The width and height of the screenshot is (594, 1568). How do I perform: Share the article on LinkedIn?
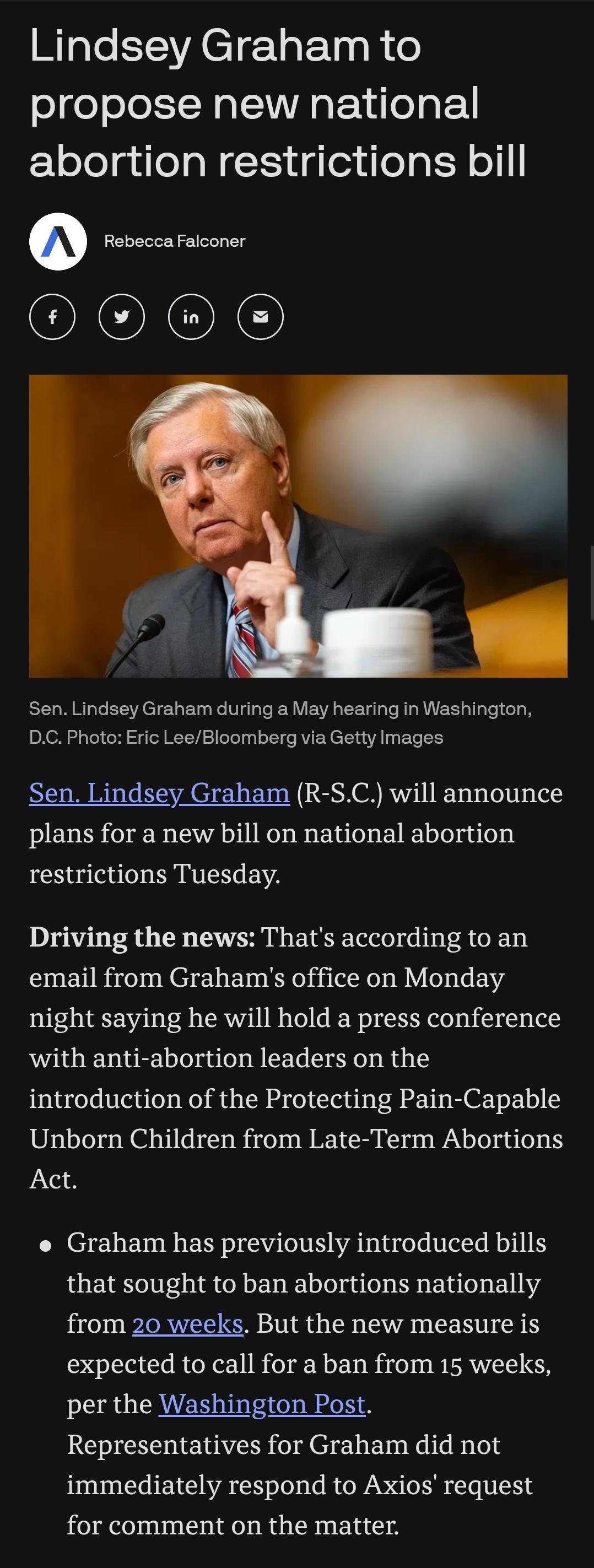[x=191, y=317]
